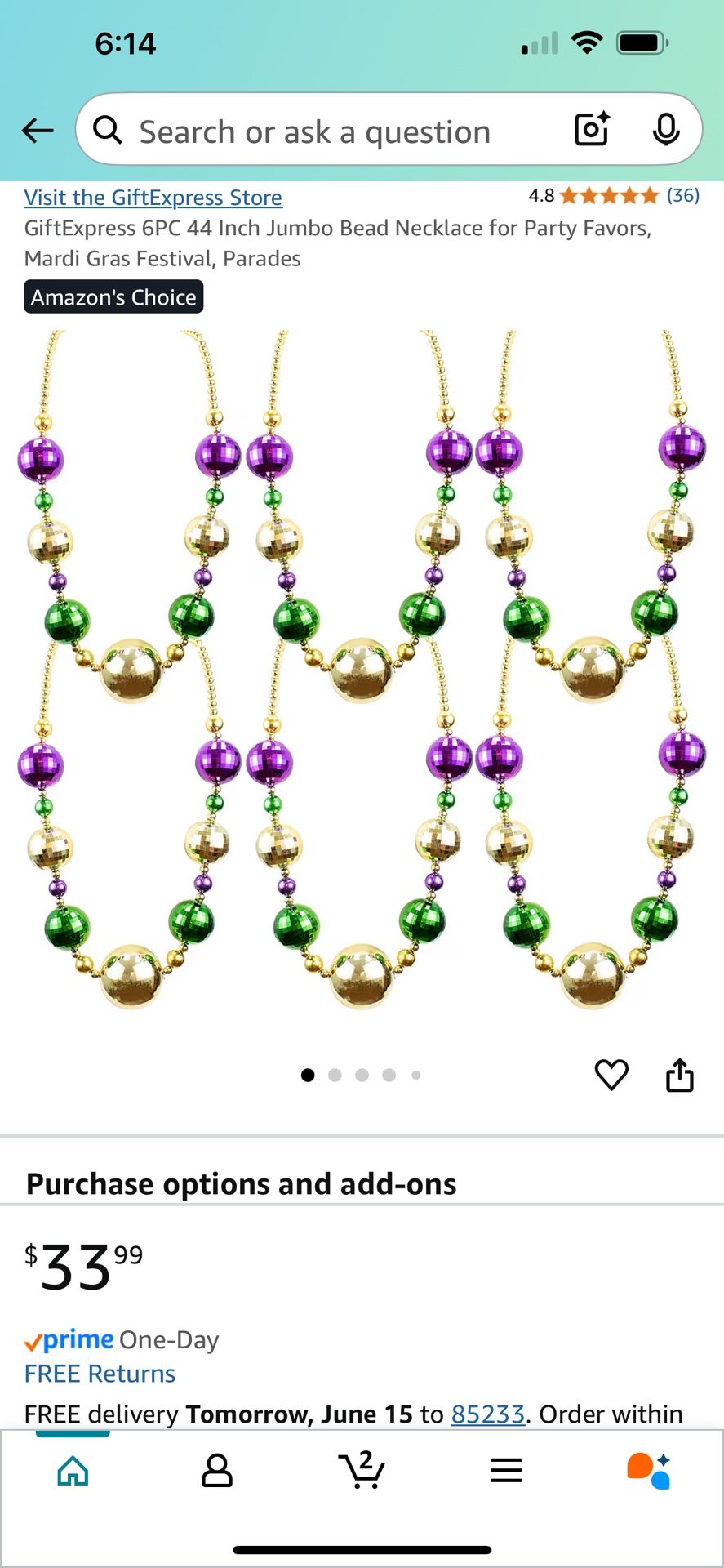Image resolution: width=724 pixels, height=1568 pixels.
Task: Open the shopping cart icon
Action: [362, 1470]
